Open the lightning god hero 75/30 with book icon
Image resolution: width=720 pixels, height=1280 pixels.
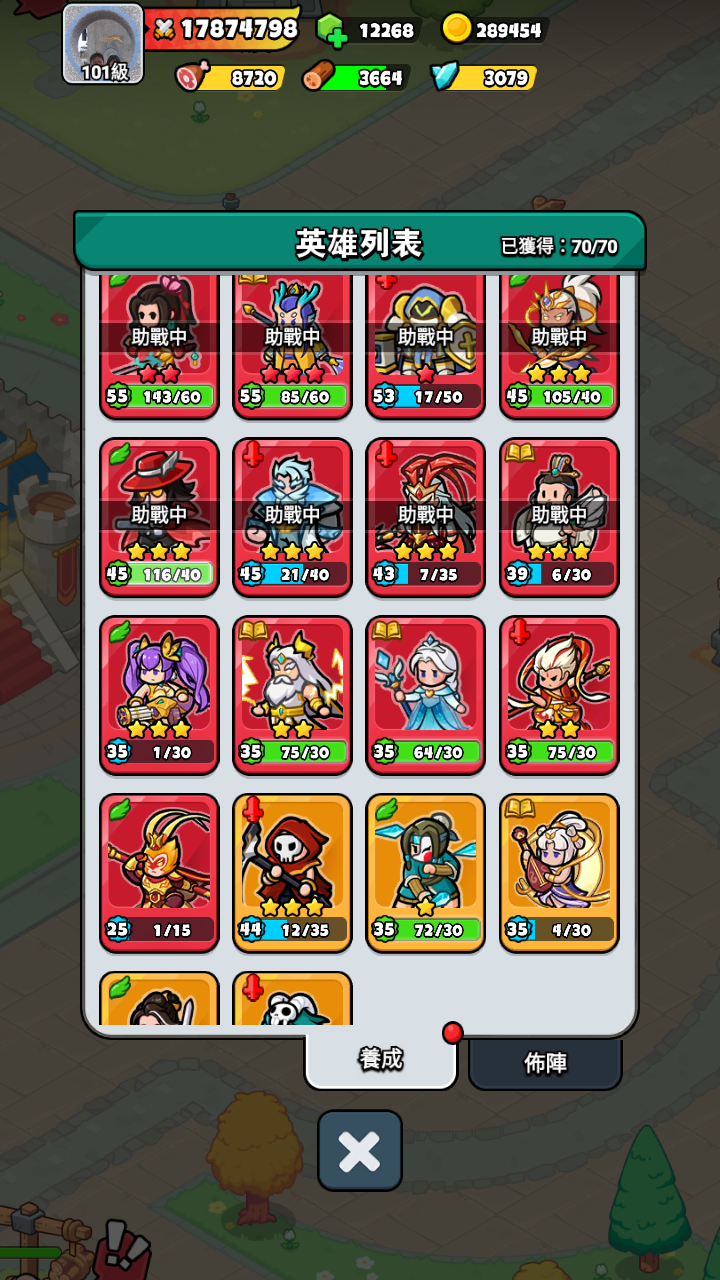coord(292,694)
